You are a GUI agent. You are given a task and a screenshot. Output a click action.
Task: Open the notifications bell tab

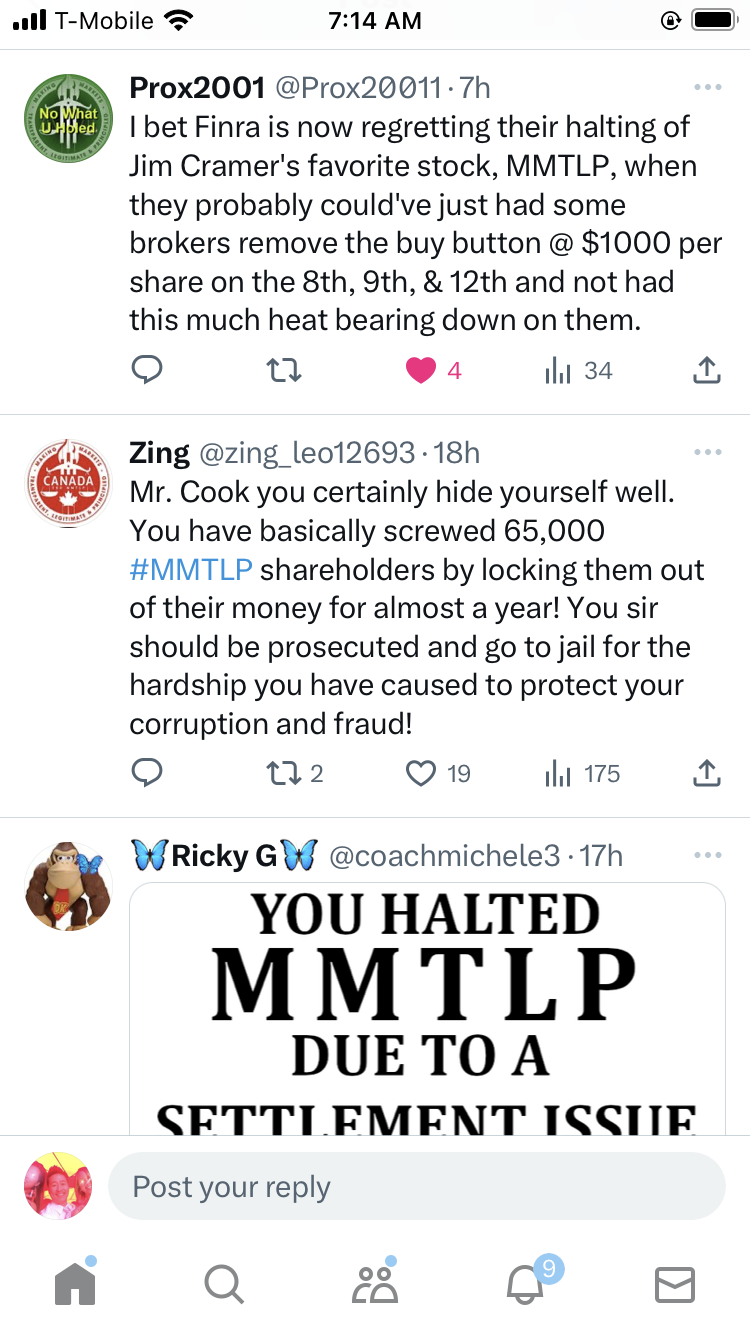(x=526, y=1284)
